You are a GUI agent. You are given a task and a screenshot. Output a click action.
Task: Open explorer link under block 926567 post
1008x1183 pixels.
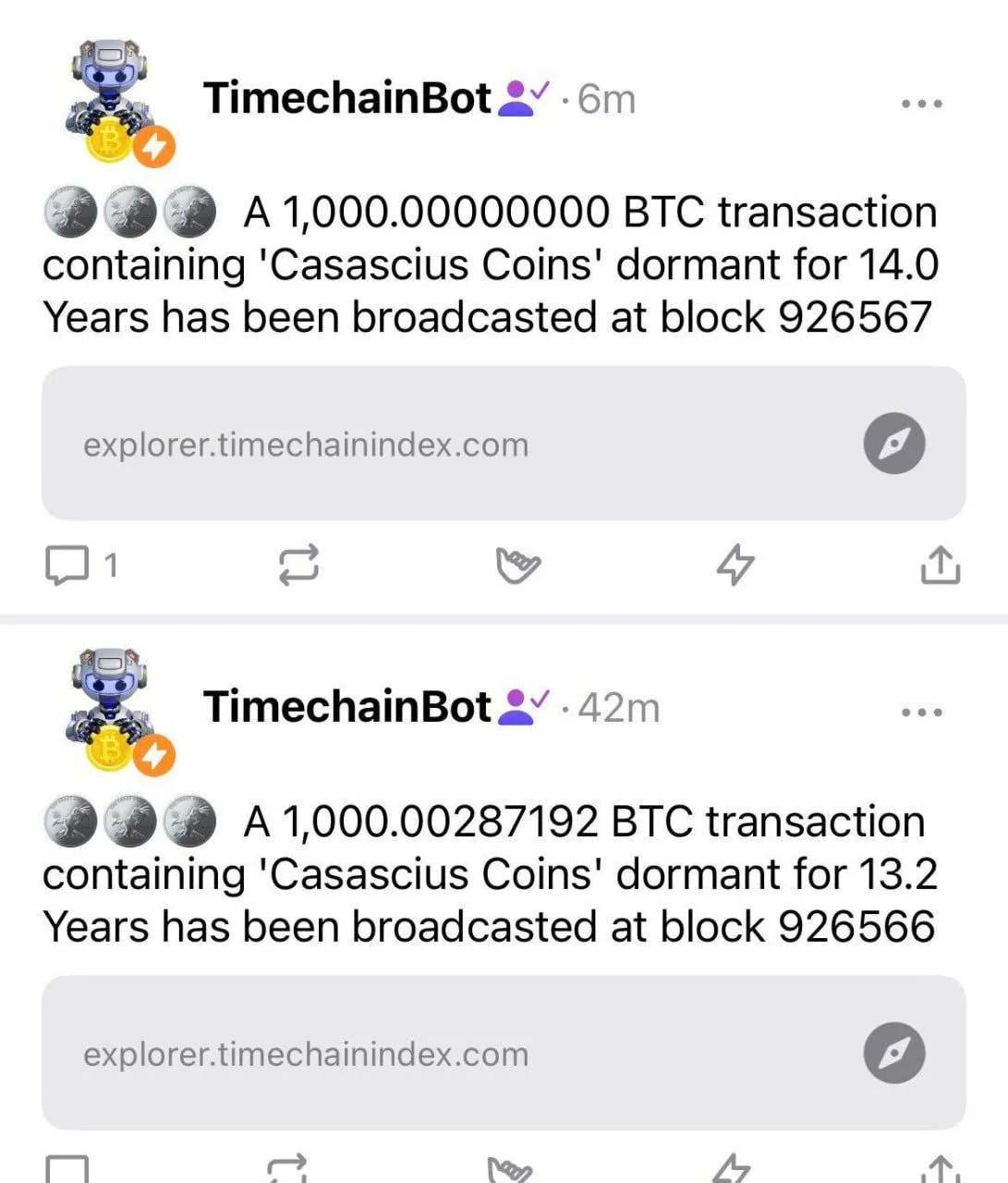click(504, 444)
